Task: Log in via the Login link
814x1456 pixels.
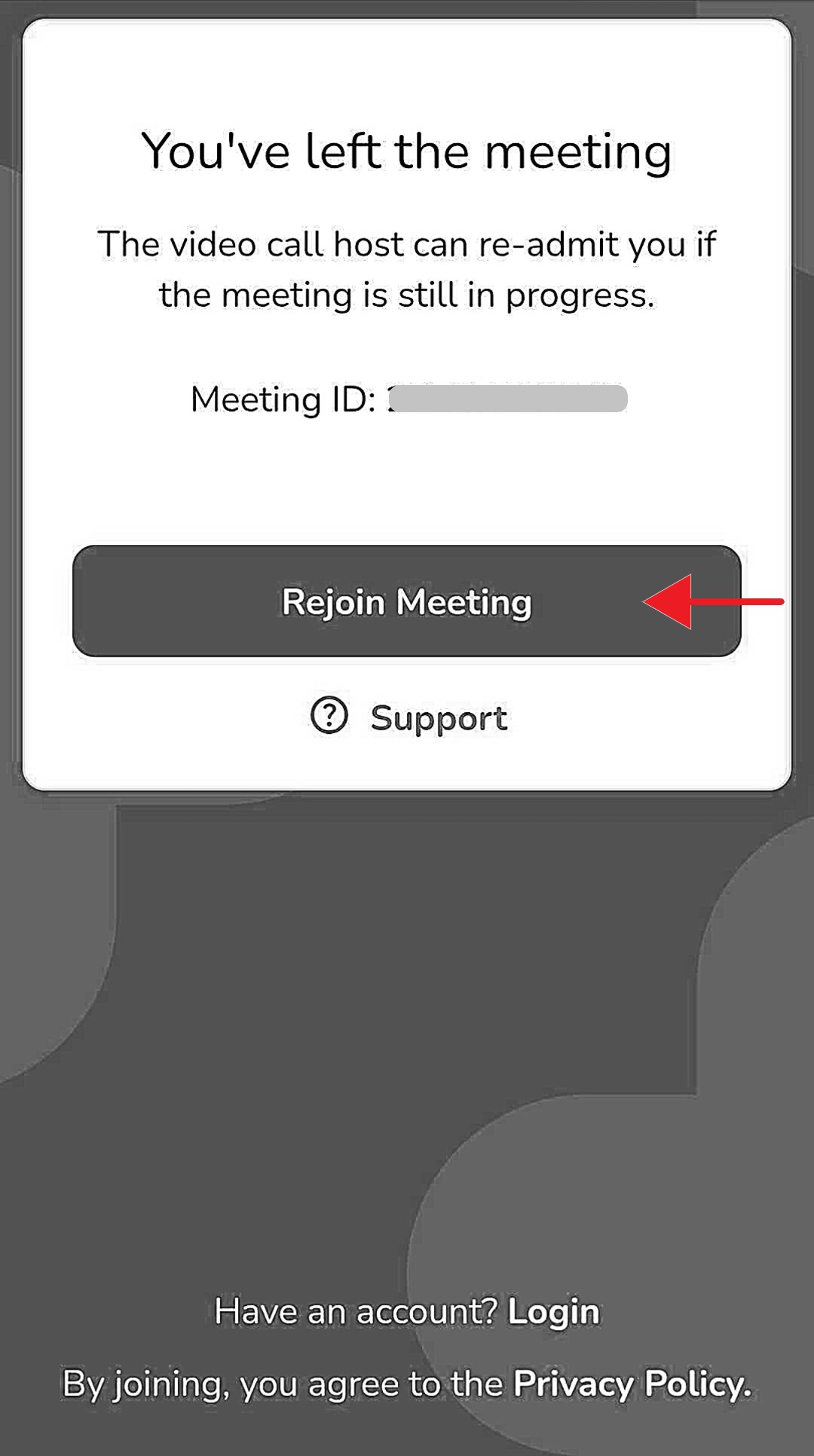Action: point(554,1312)
